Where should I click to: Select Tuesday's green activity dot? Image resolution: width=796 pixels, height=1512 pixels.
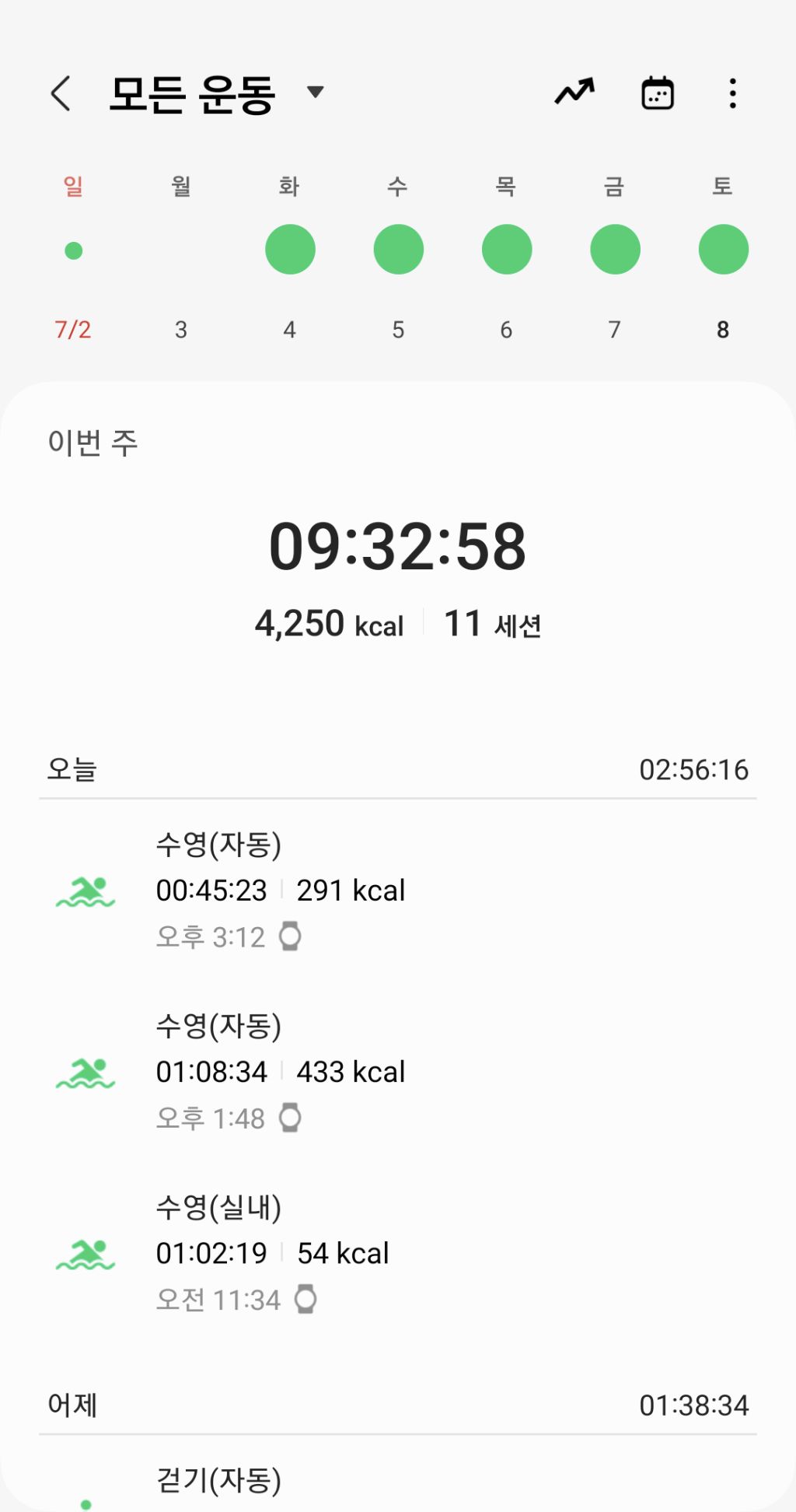pyautogui.click(x=289, y=249)
